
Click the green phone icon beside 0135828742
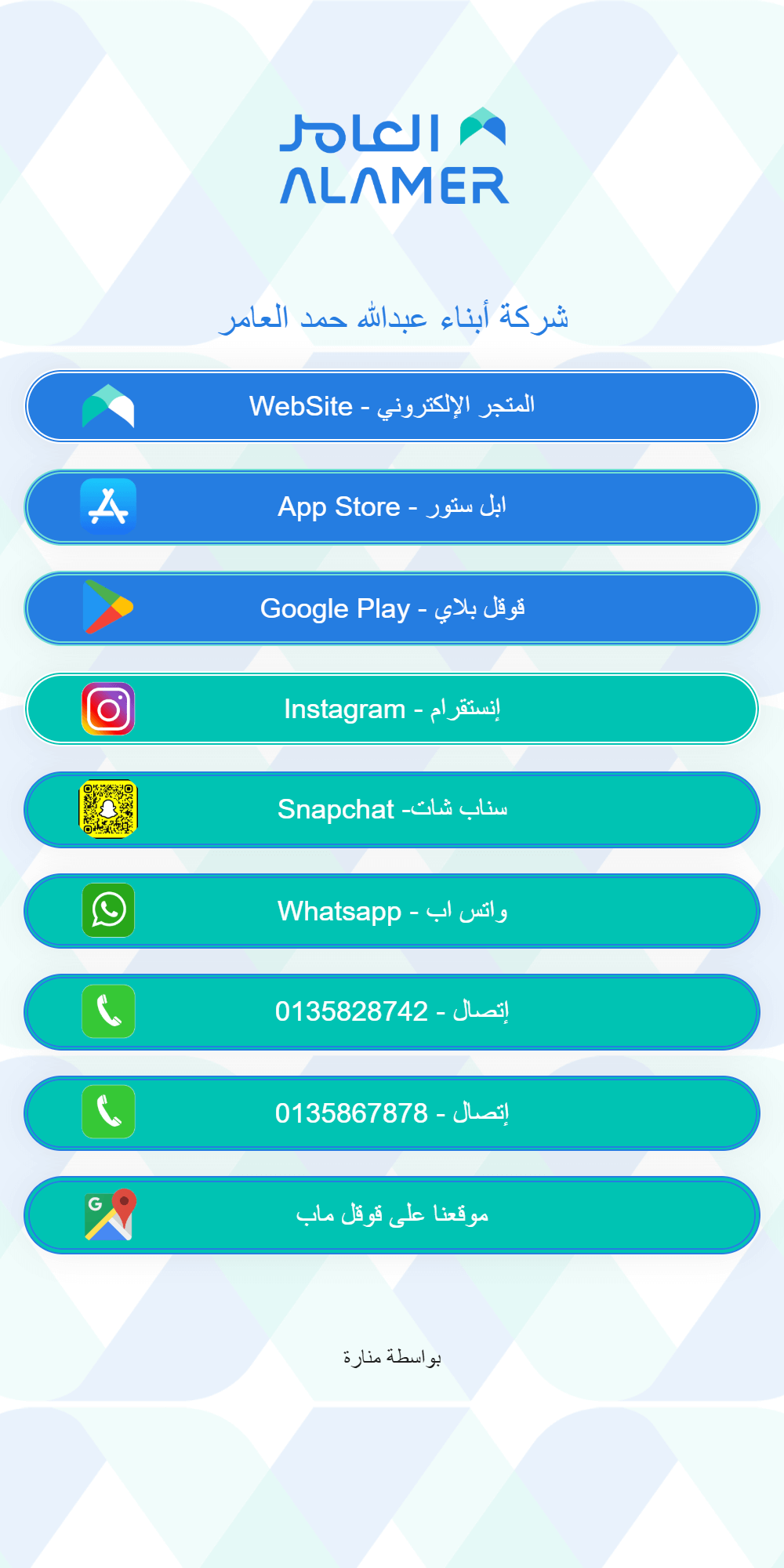[x=110, y=1011]
